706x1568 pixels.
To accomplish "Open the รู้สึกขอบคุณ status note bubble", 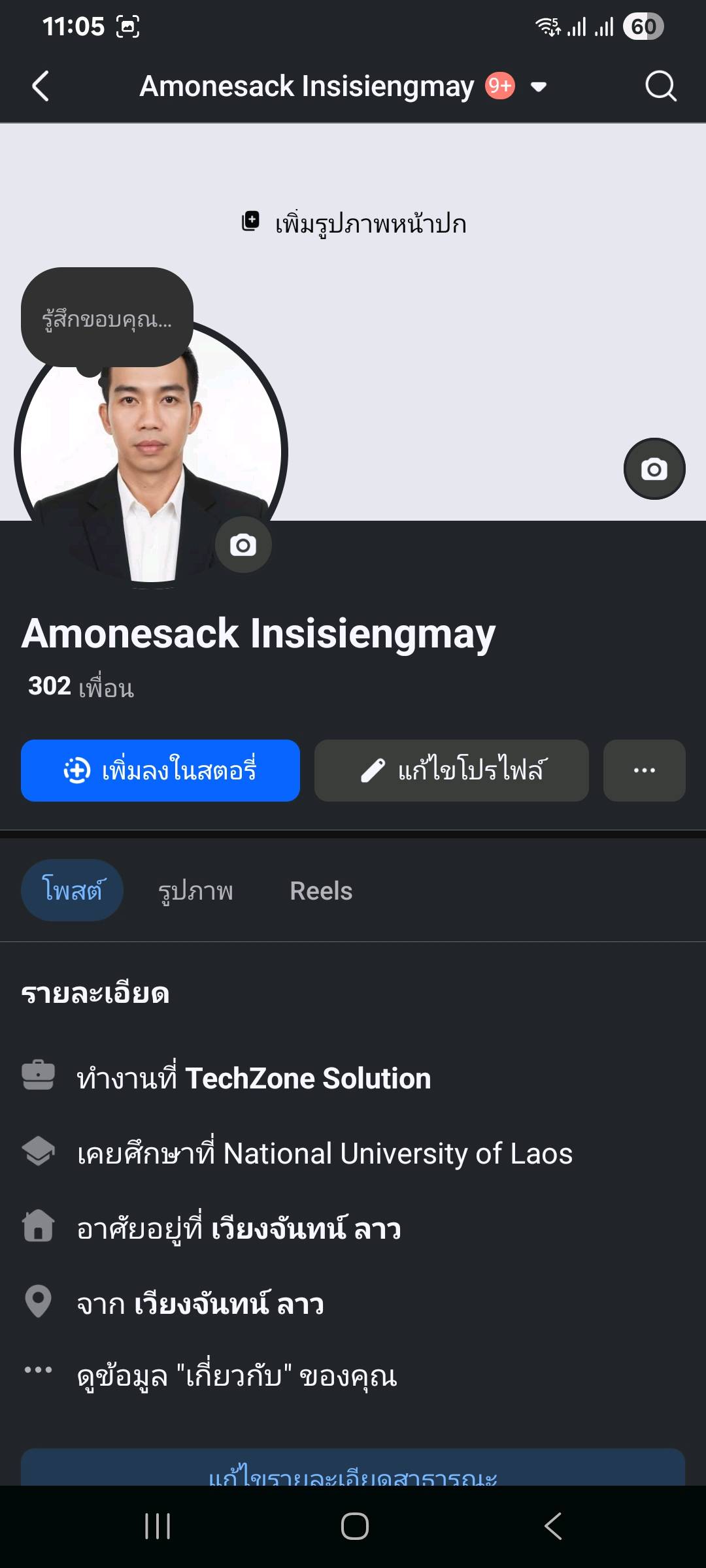I will tap(107, 319).
